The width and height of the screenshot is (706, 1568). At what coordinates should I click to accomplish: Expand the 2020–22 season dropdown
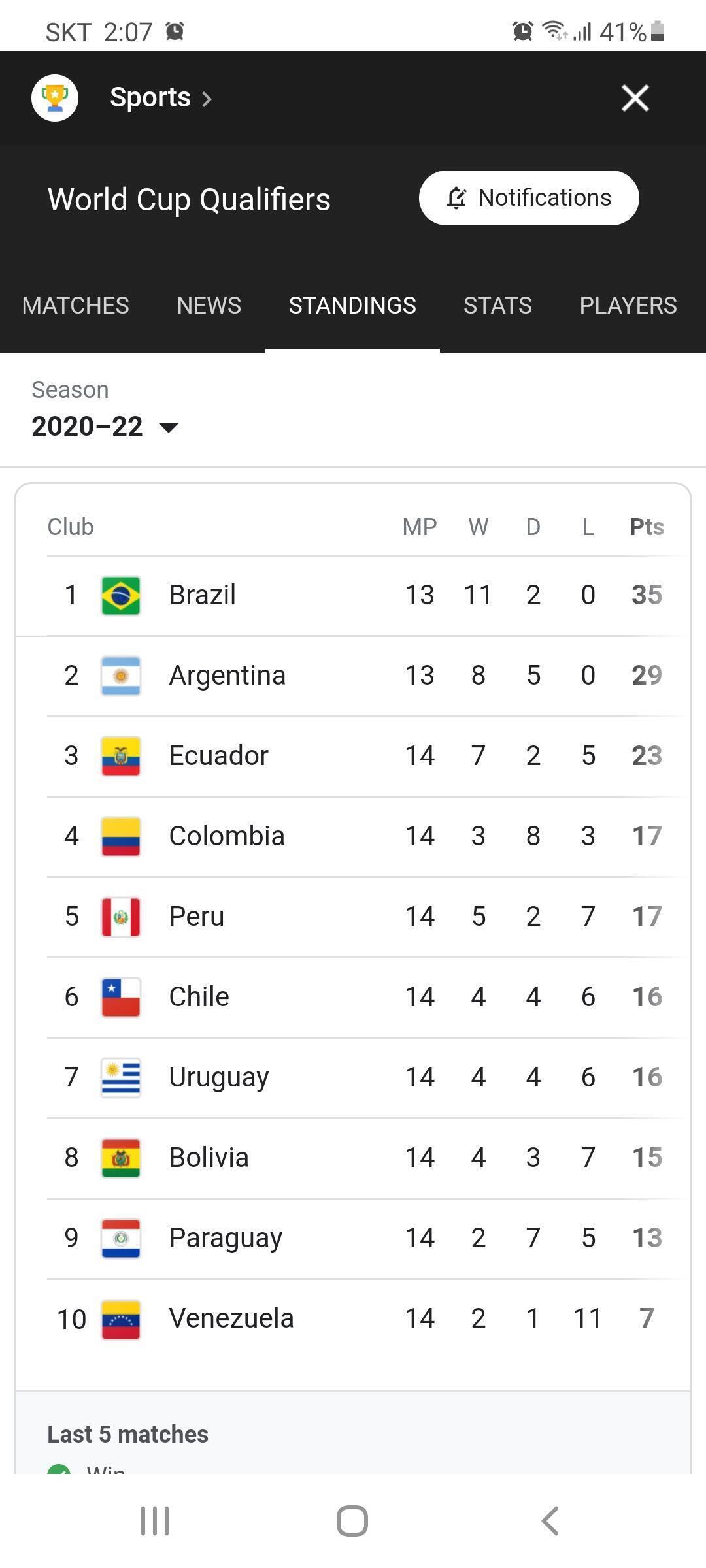coord(105,427)
